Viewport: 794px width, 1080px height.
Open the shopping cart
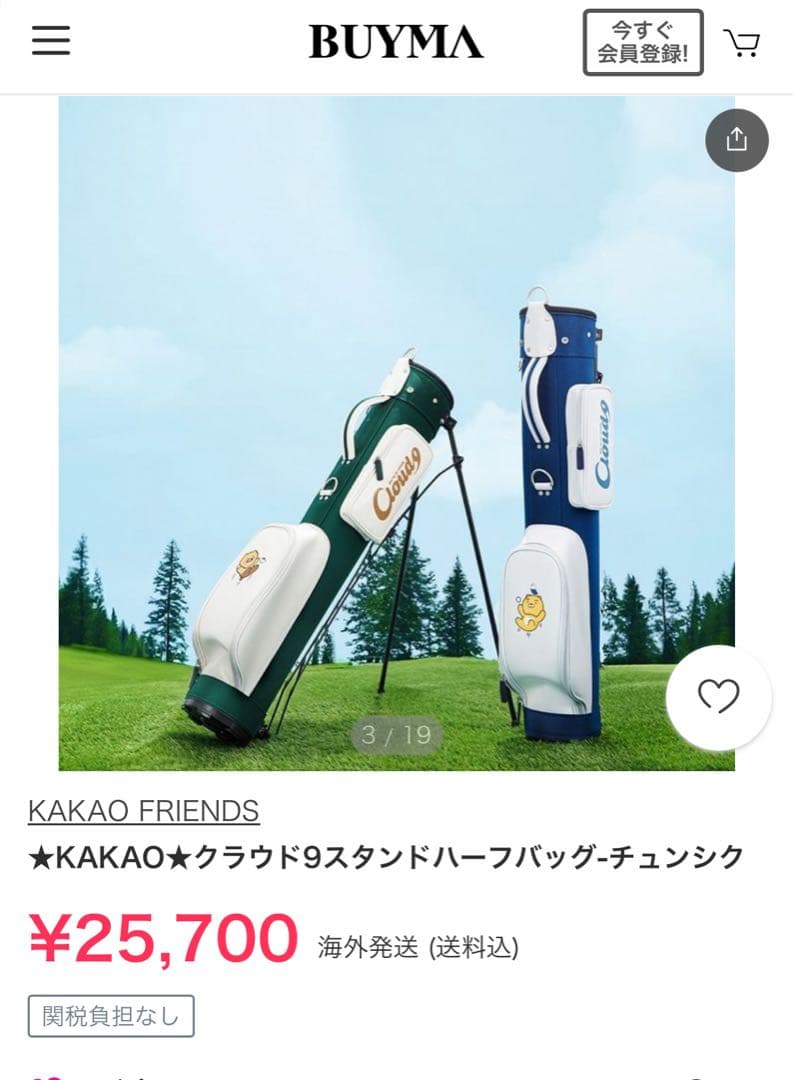tap(742, 43)
